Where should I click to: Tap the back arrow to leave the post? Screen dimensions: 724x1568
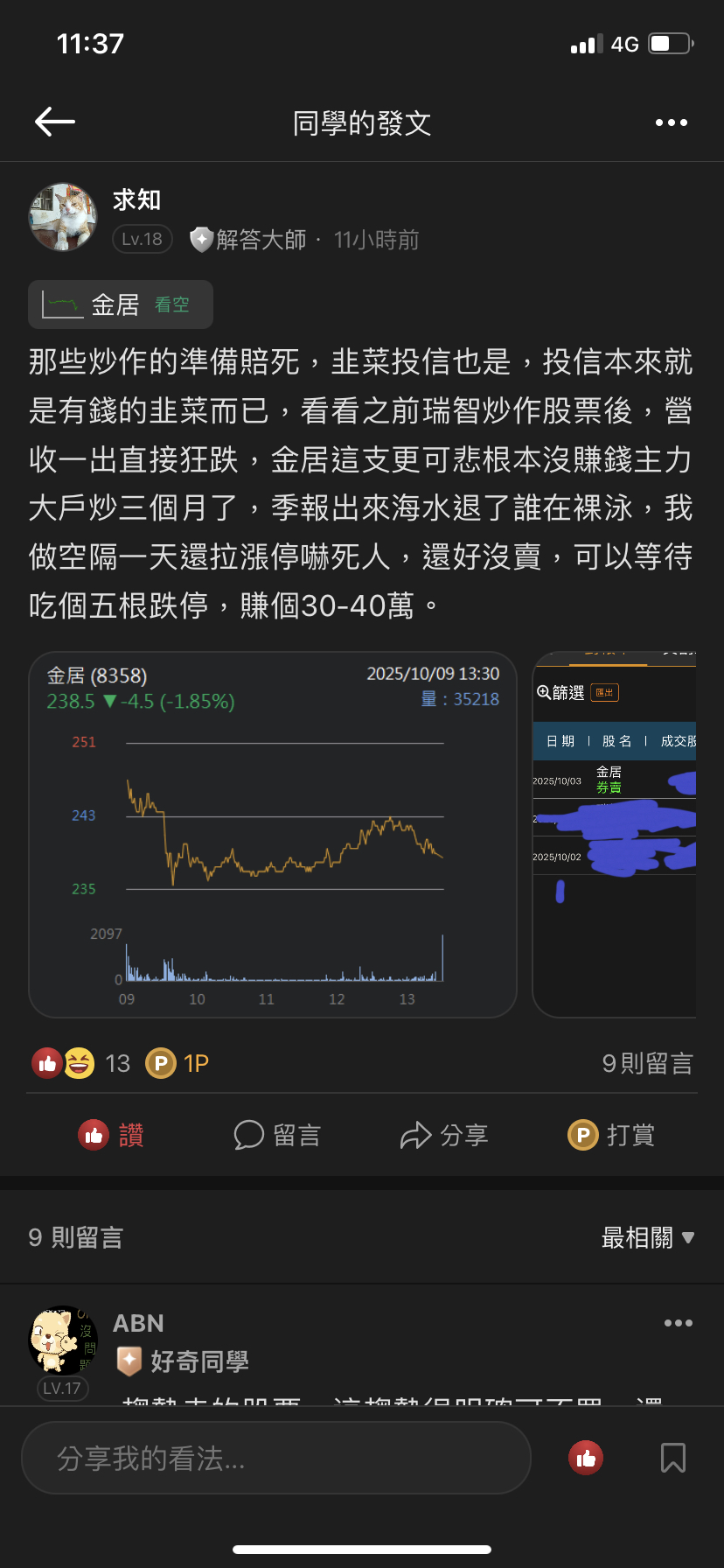point(54,122)
